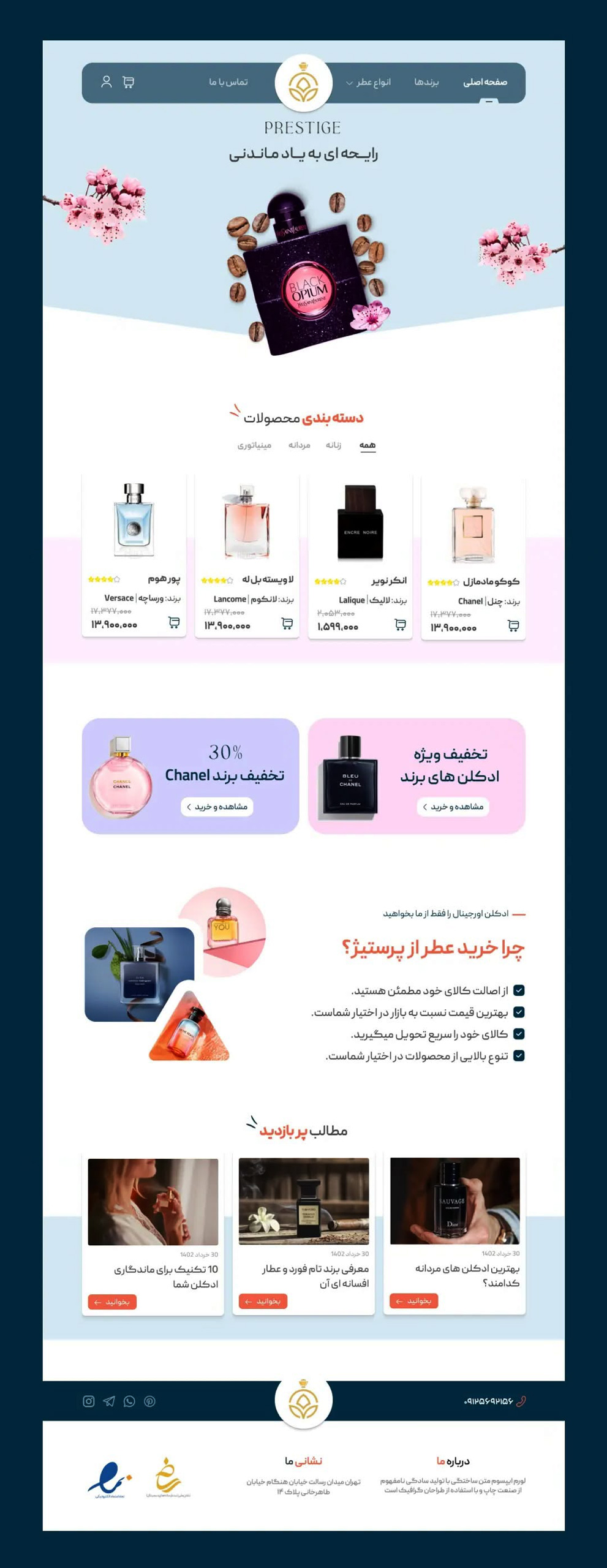Select the زنانه category tab
The height and width of the screenshot is (1568, 607).
coord(333,445)
